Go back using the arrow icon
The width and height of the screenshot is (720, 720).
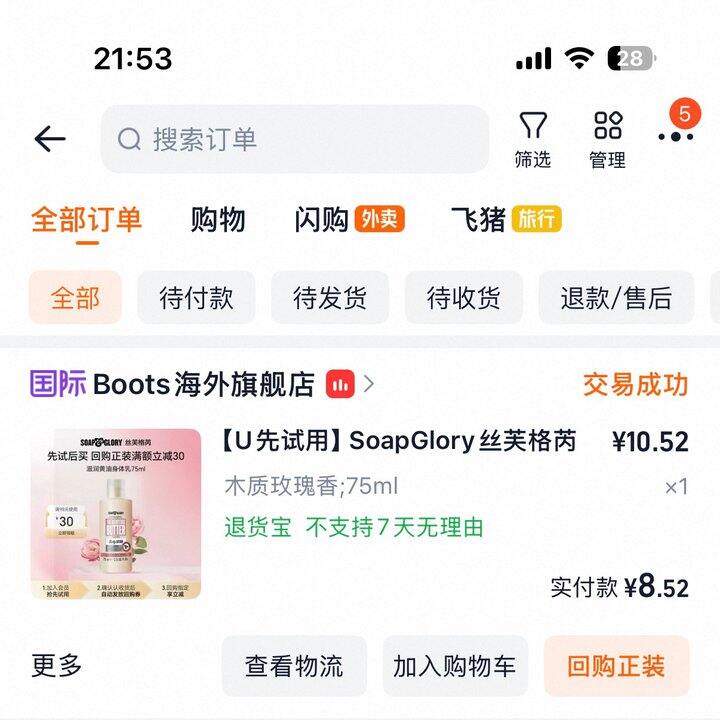pyautogui.click(x=50, y=139)
